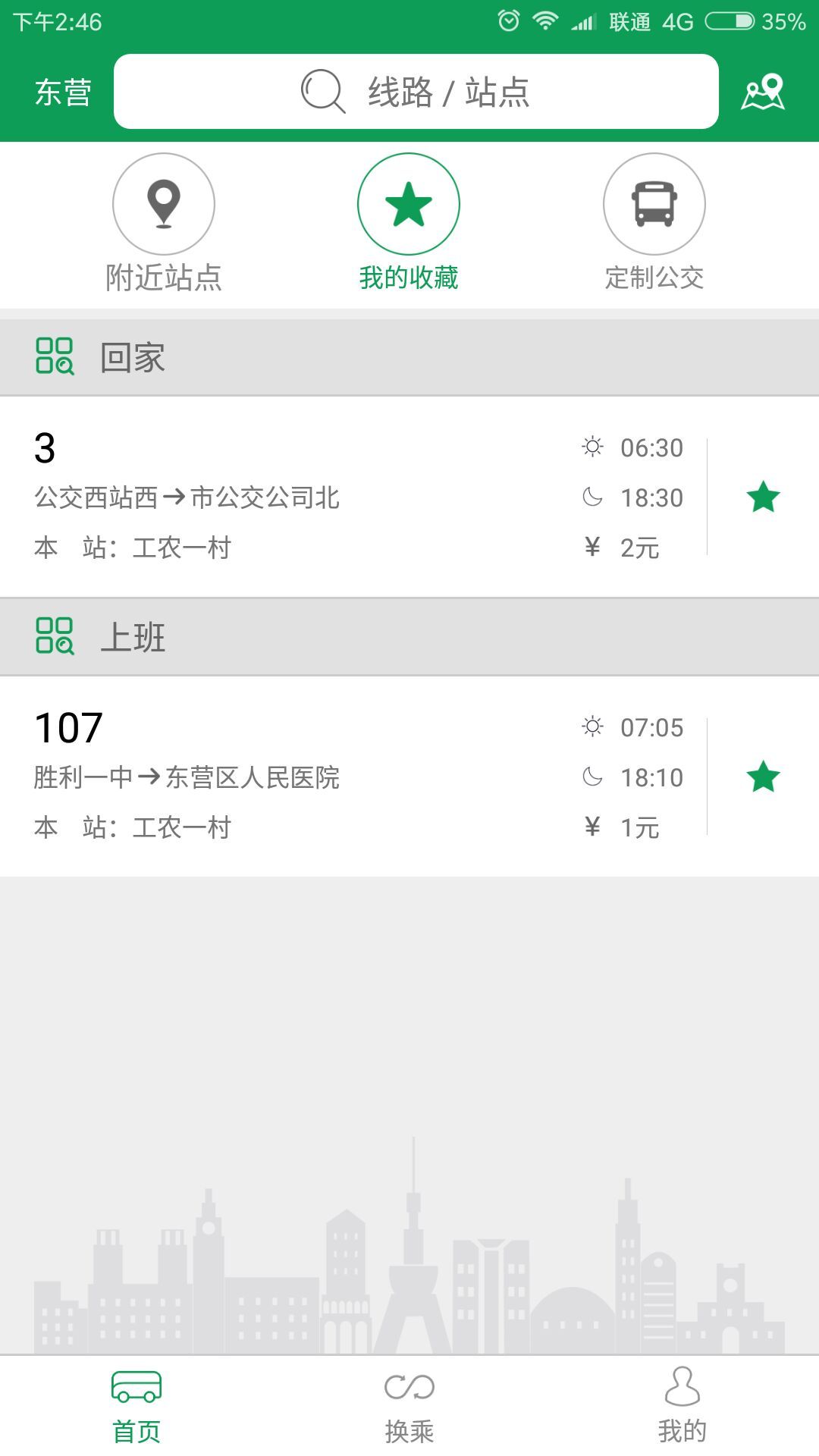Screen dimensions: 819x1456
Task: Open the nearby stops (附近站点) icon
Action: tap(163, 203)
